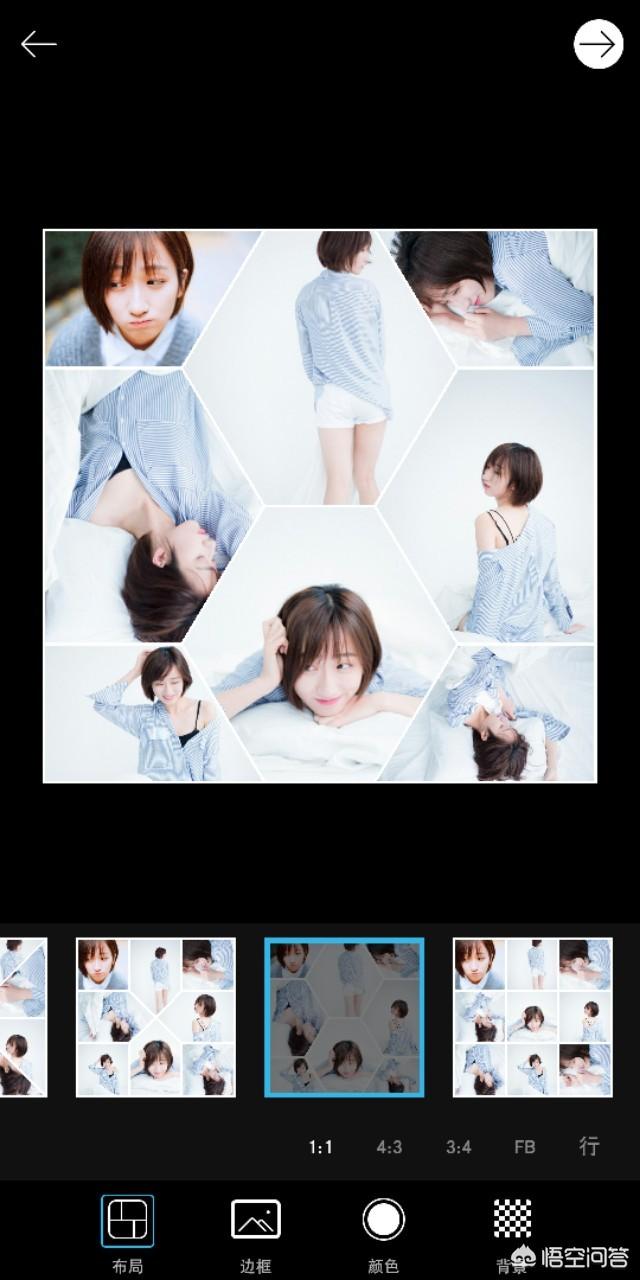Screen dimensions: 640x1280
Task: Open the 颜色 color tool
Action: pyautogui.click(x=383, y=1223)
